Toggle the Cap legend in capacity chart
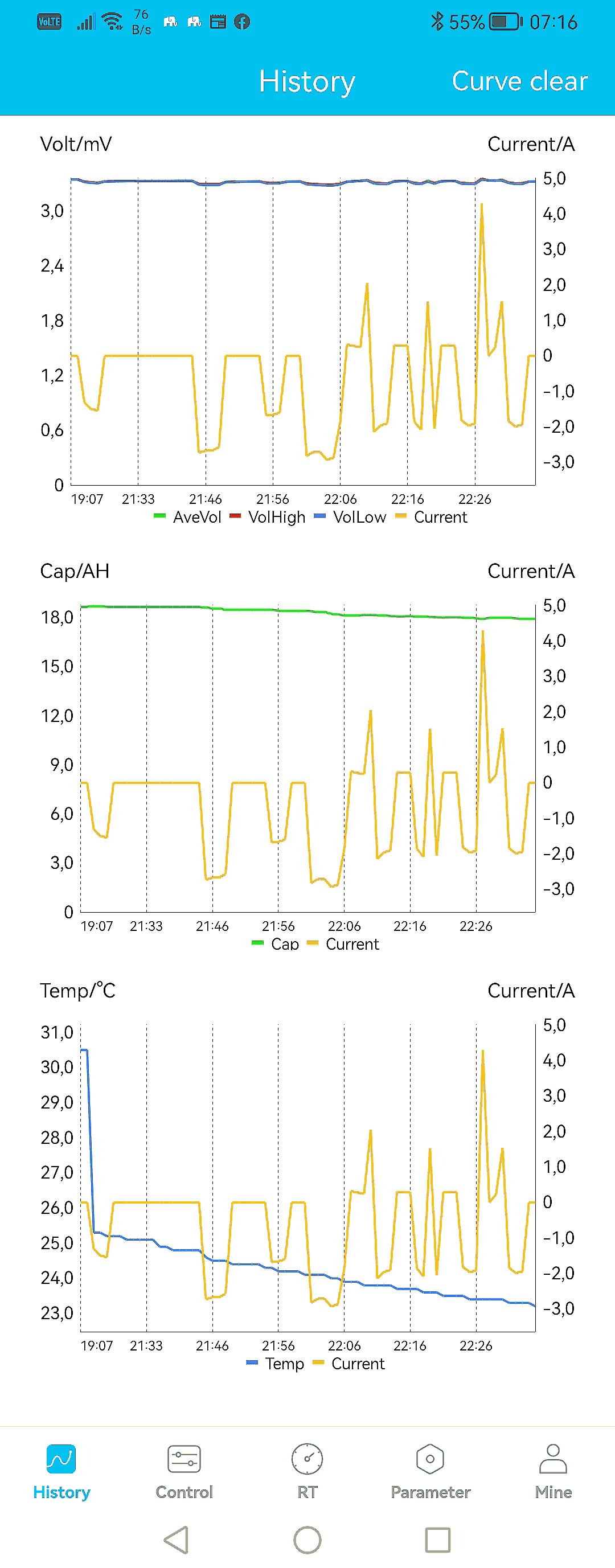Viewport: 615px width, 1568px height. coord(276,944)
